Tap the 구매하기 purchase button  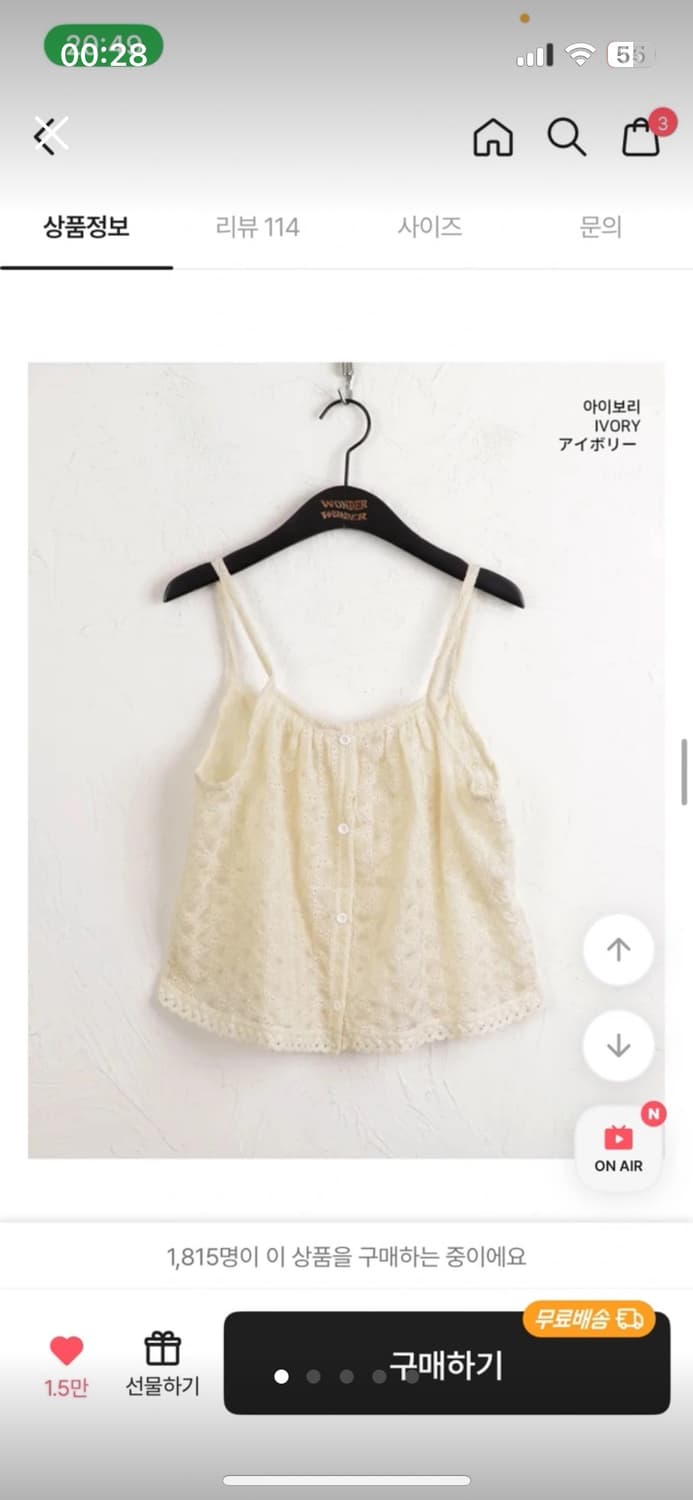pos(446,1364)
